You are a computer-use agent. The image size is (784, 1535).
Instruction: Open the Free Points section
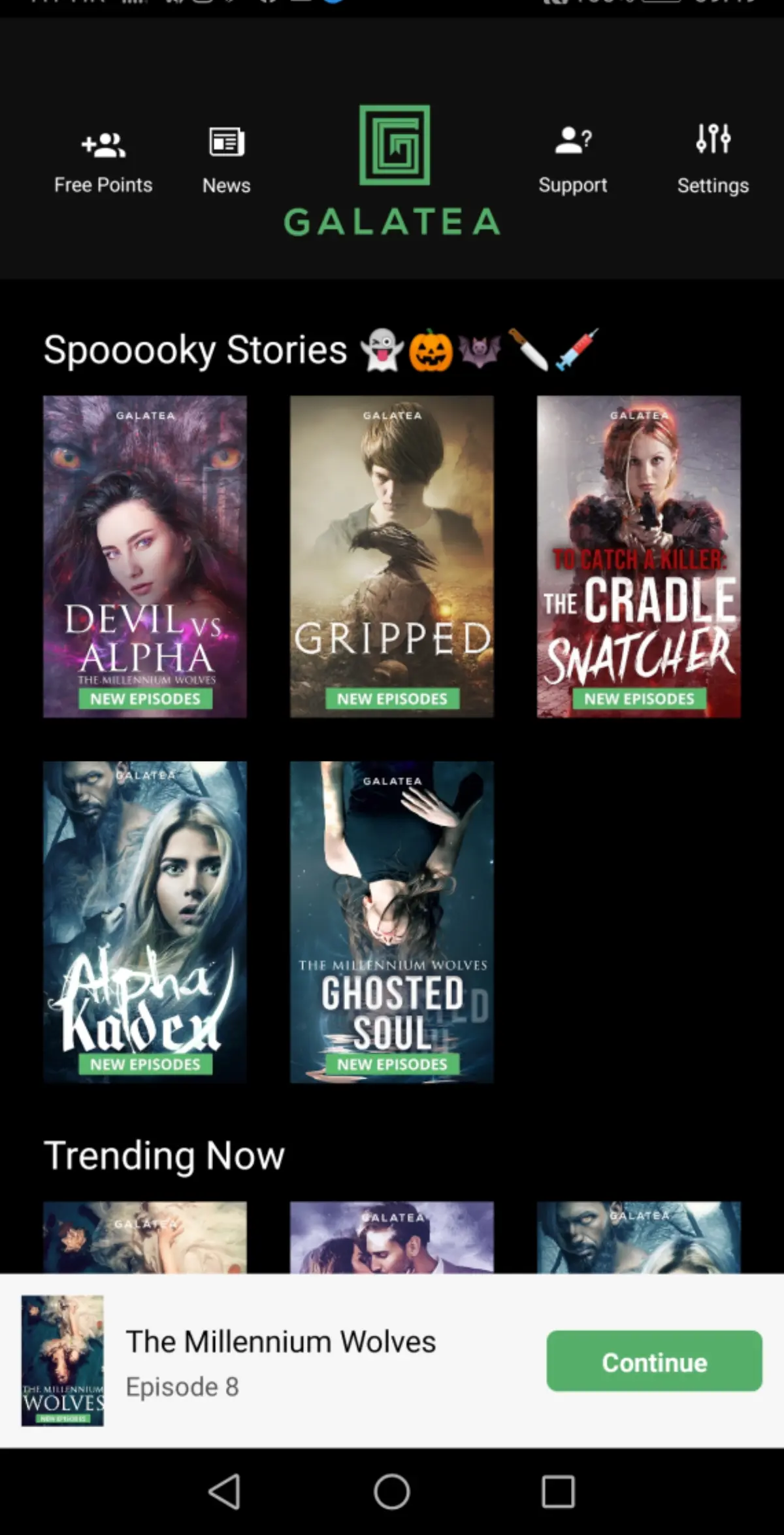103,160
